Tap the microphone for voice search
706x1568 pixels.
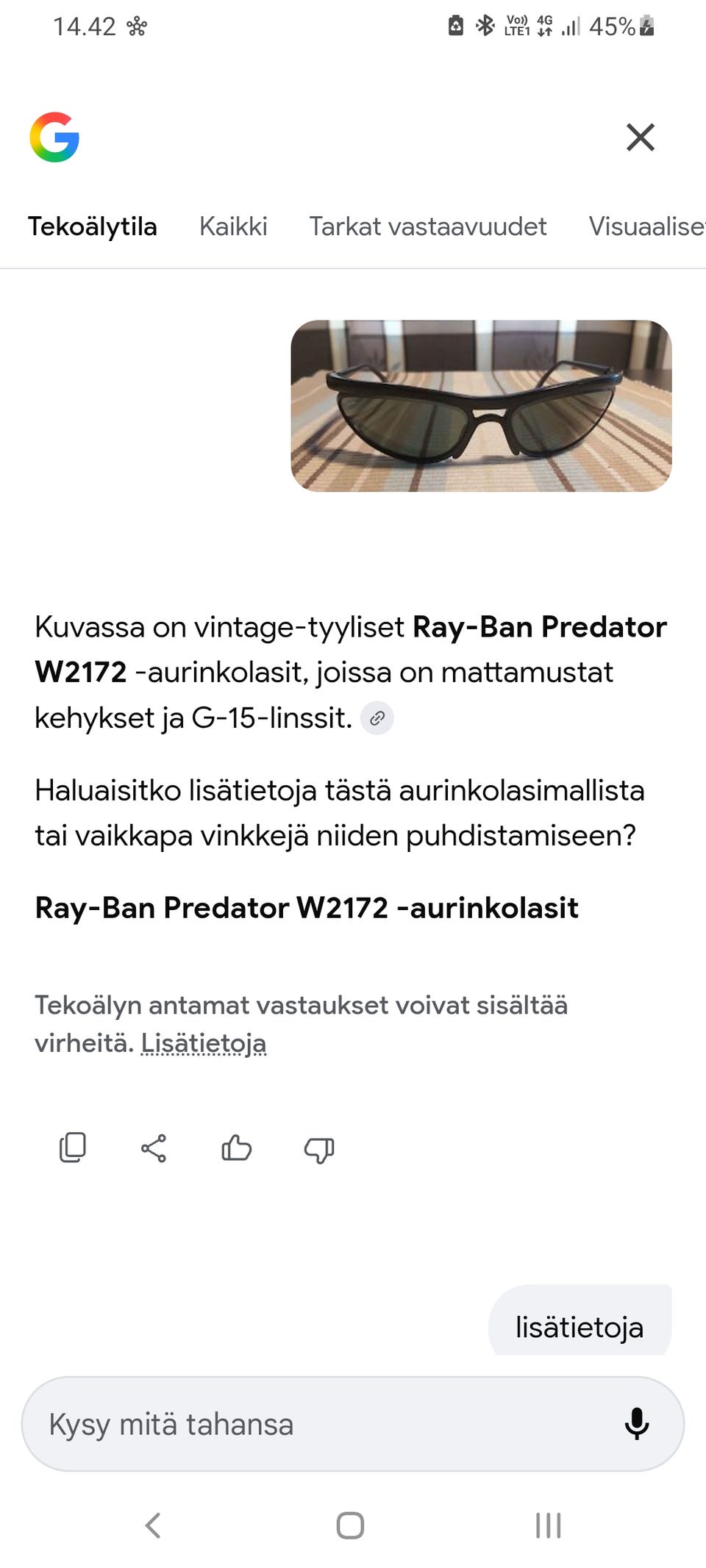click(637, 1424)
